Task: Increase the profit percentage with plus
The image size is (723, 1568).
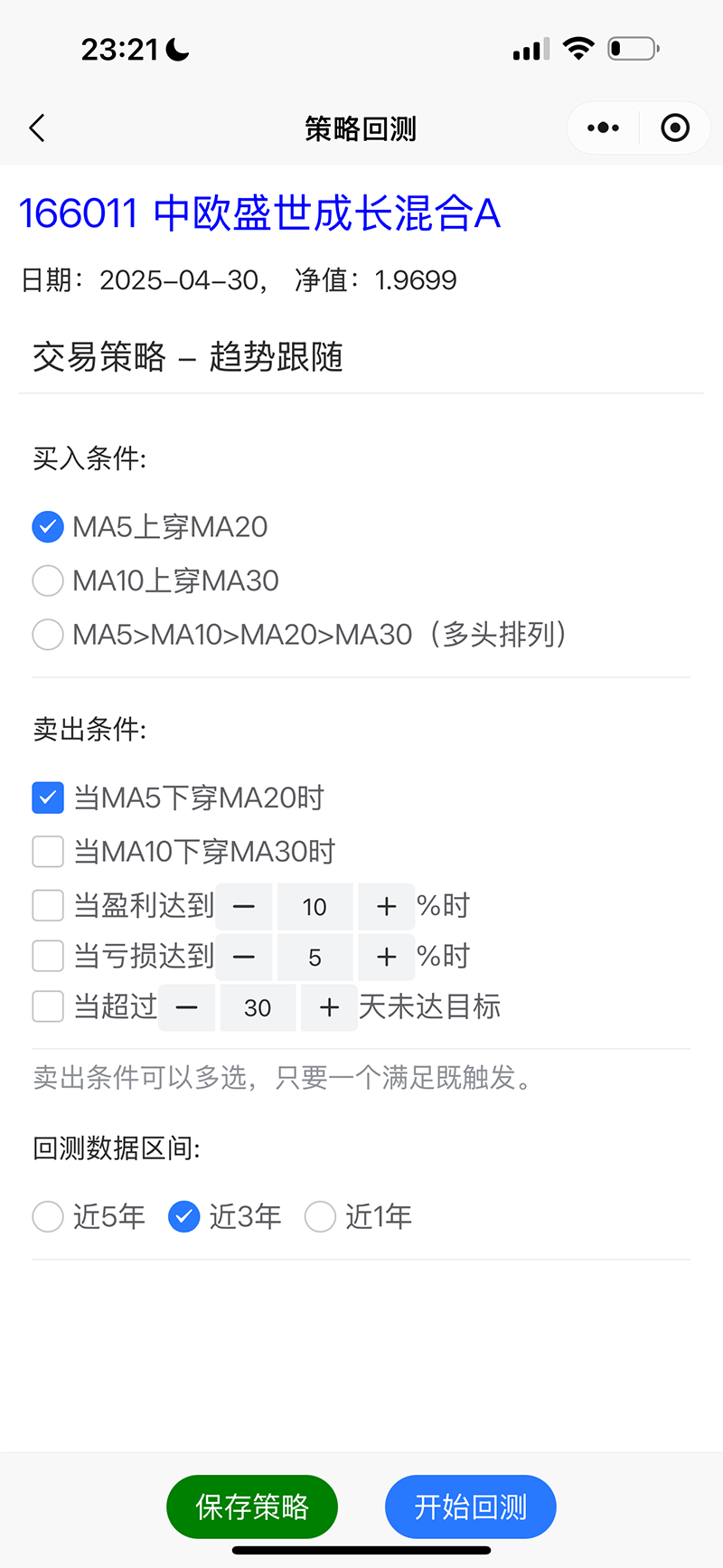Action: tap(387, 907)
